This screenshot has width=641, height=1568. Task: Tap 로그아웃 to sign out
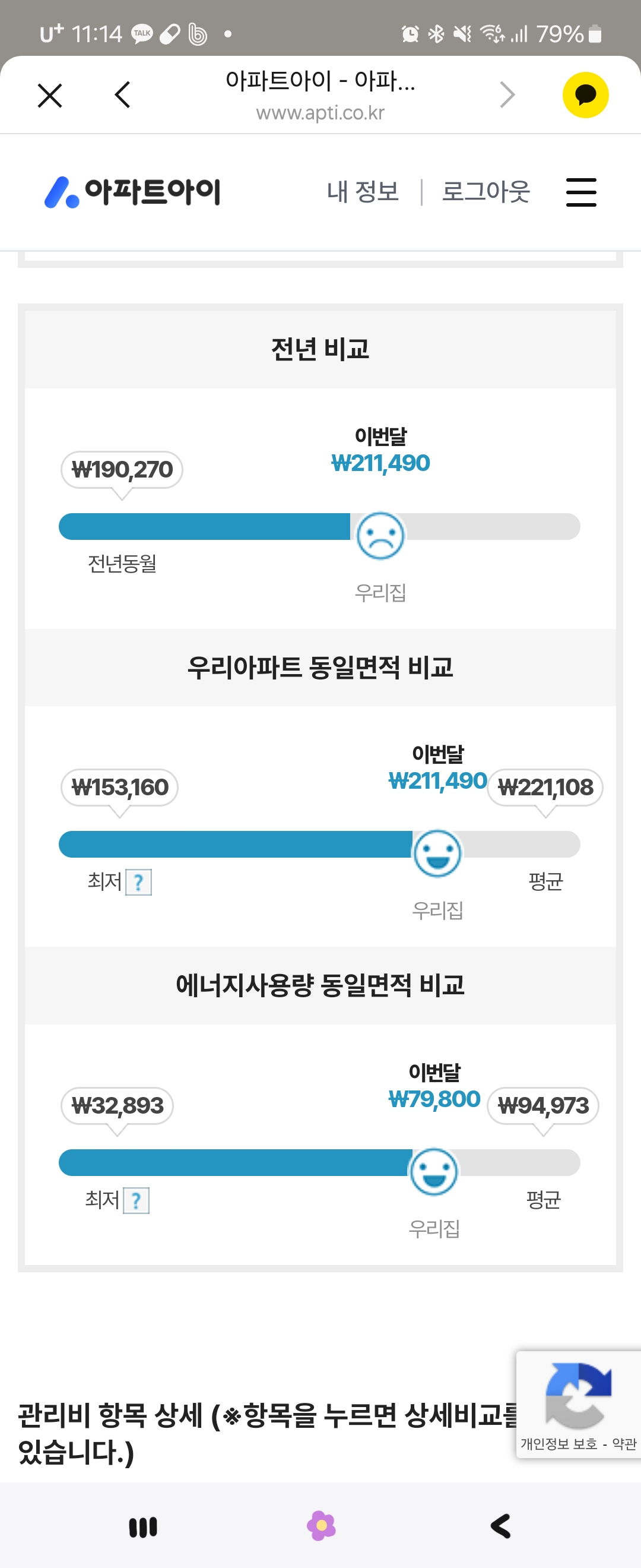[x=485, y=192]
